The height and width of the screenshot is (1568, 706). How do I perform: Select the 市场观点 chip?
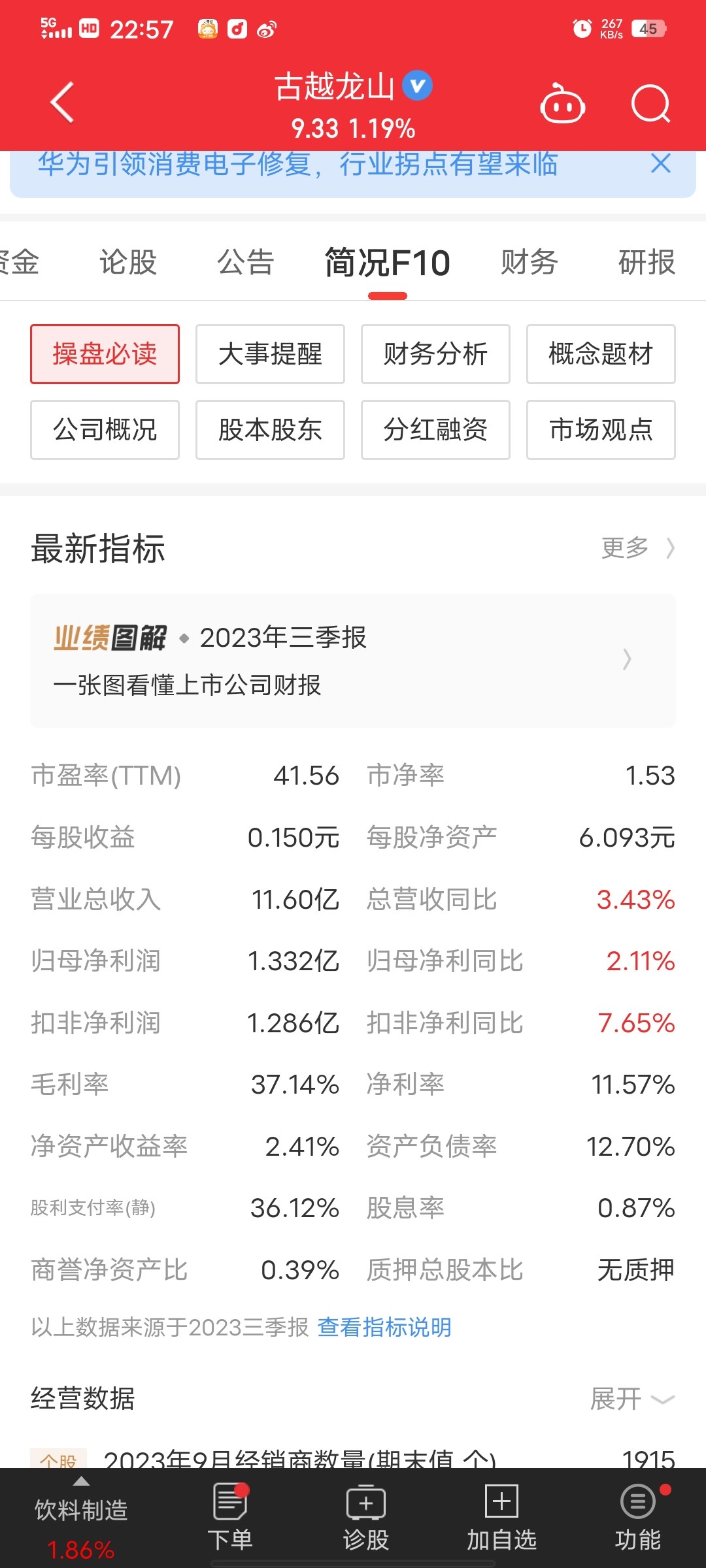[x=601, y=430]
